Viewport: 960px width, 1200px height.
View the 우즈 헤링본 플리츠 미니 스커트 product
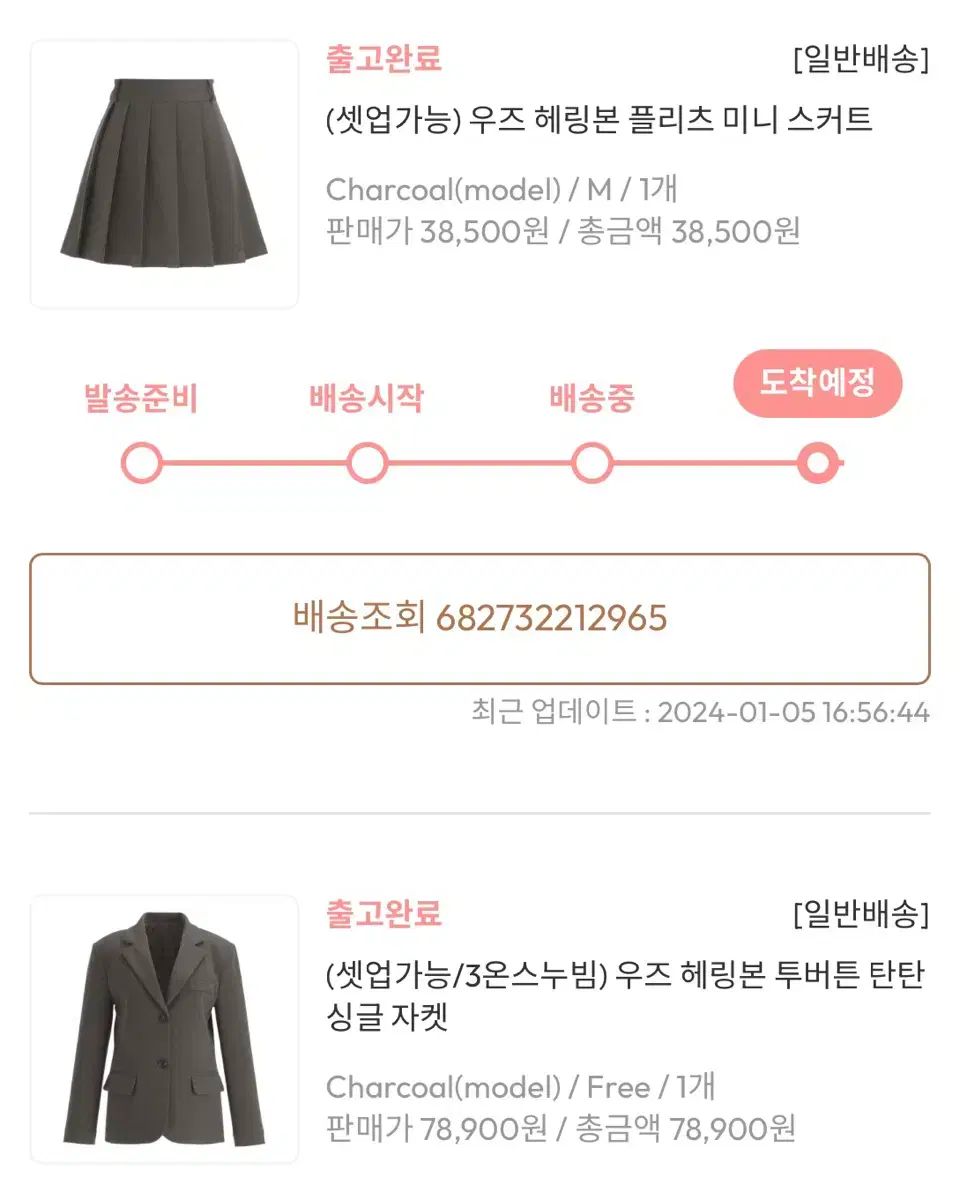pyautogui.click(x=599, y=120)
